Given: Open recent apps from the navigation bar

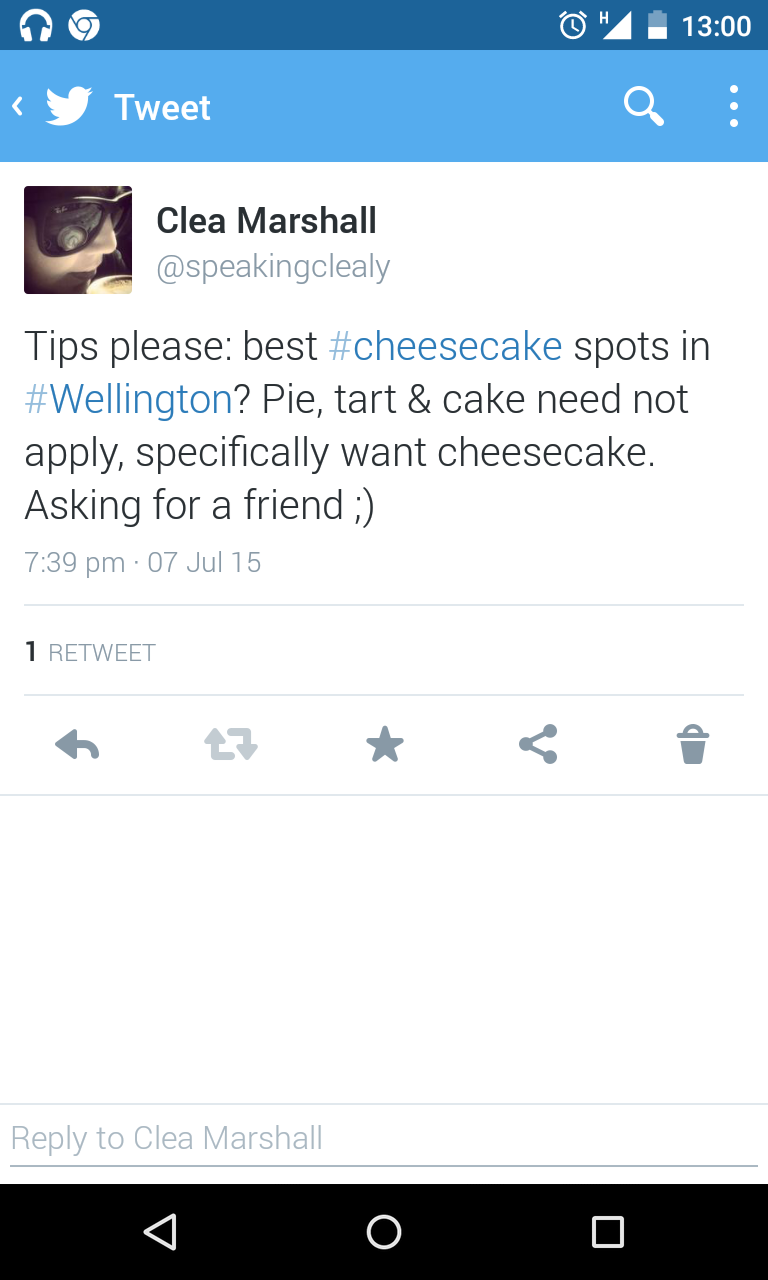Looking at the screenshot, I should point(608,1232).
